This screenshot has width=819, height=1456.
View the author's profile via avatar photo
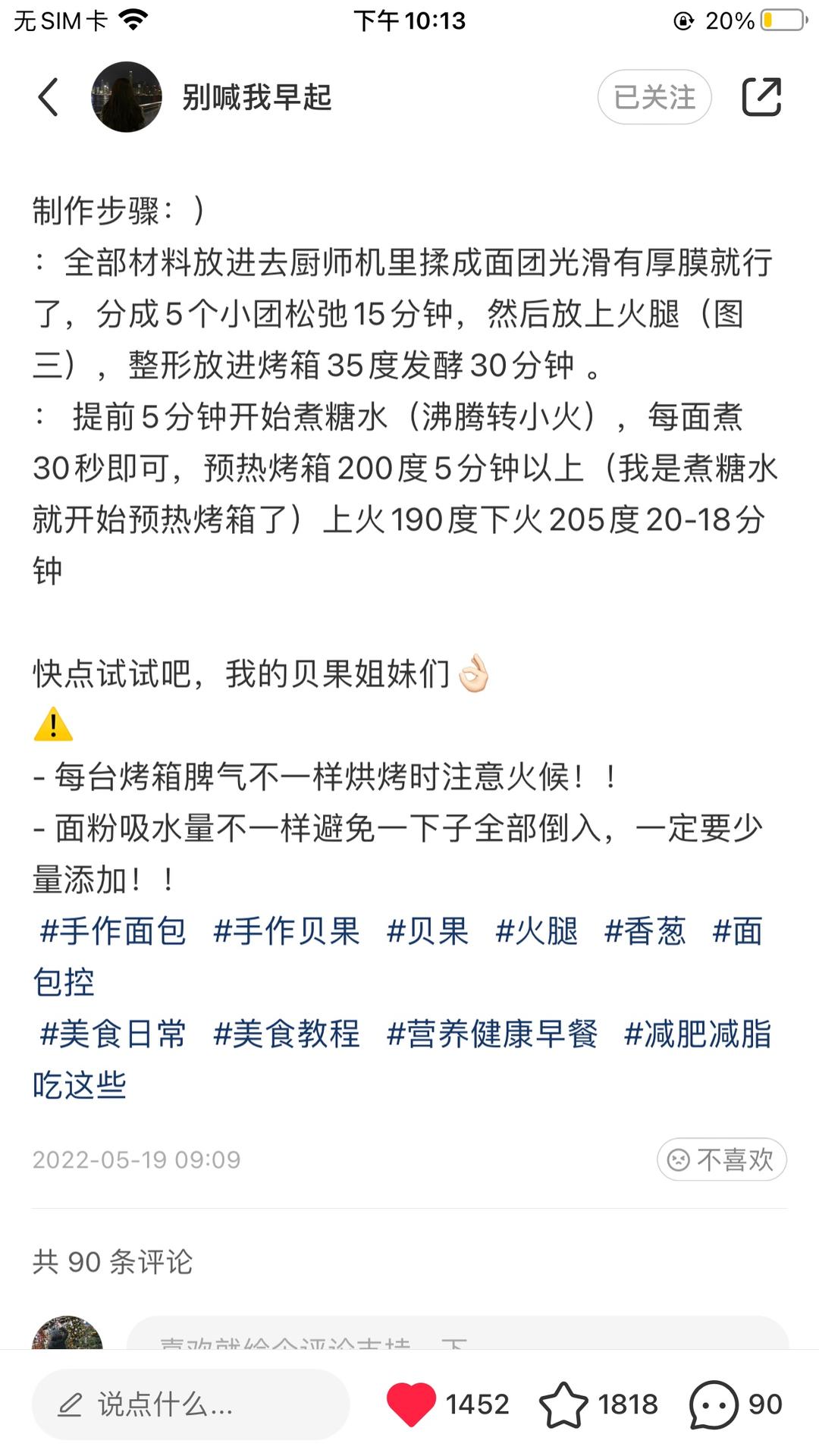click(x=127, y=97)
